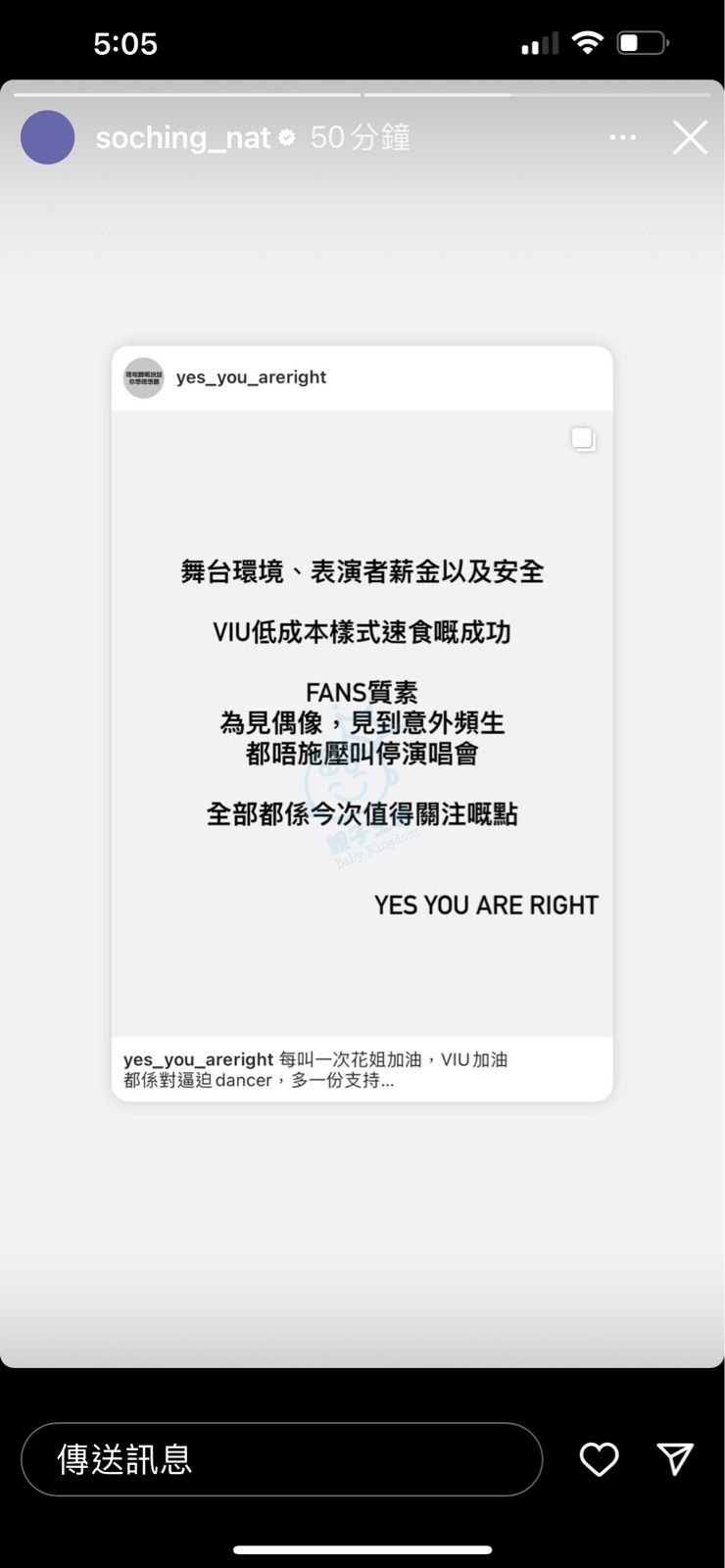Open the three-dot story options menu
This screenshot has height=1568, width=725.
point(622,138)
